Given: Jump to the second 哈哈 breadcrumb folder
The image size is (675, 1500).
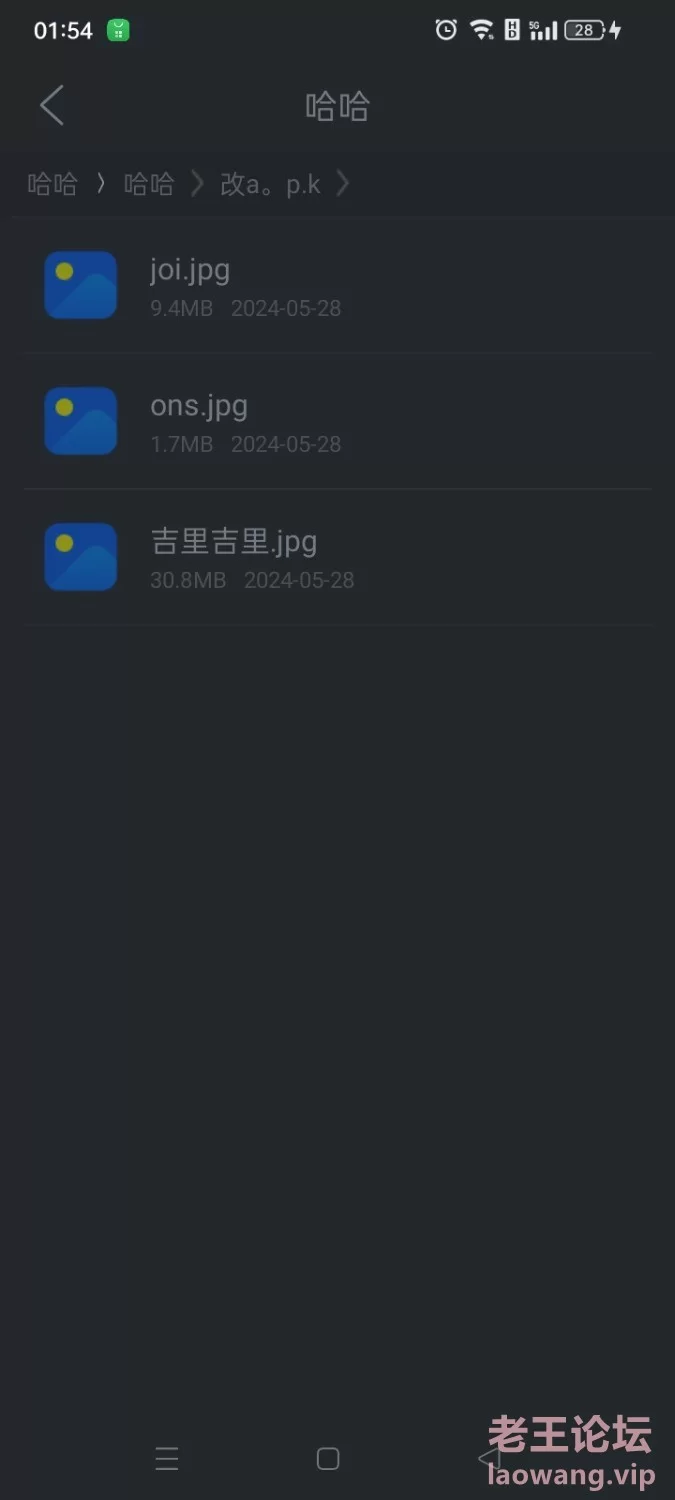Looking at the screenshot, I should coord(149,184).
